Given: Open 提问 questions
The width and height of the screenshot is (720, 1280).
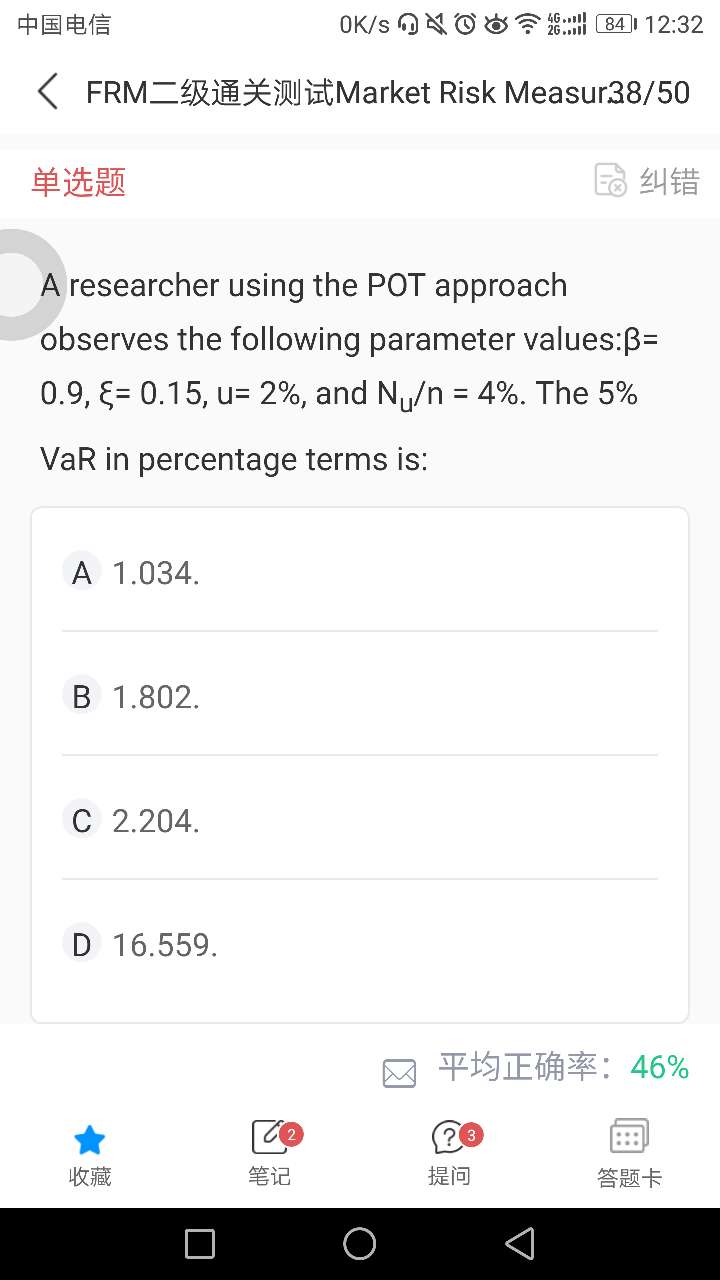Looking at the screenshot, I should click(450, 1153).
